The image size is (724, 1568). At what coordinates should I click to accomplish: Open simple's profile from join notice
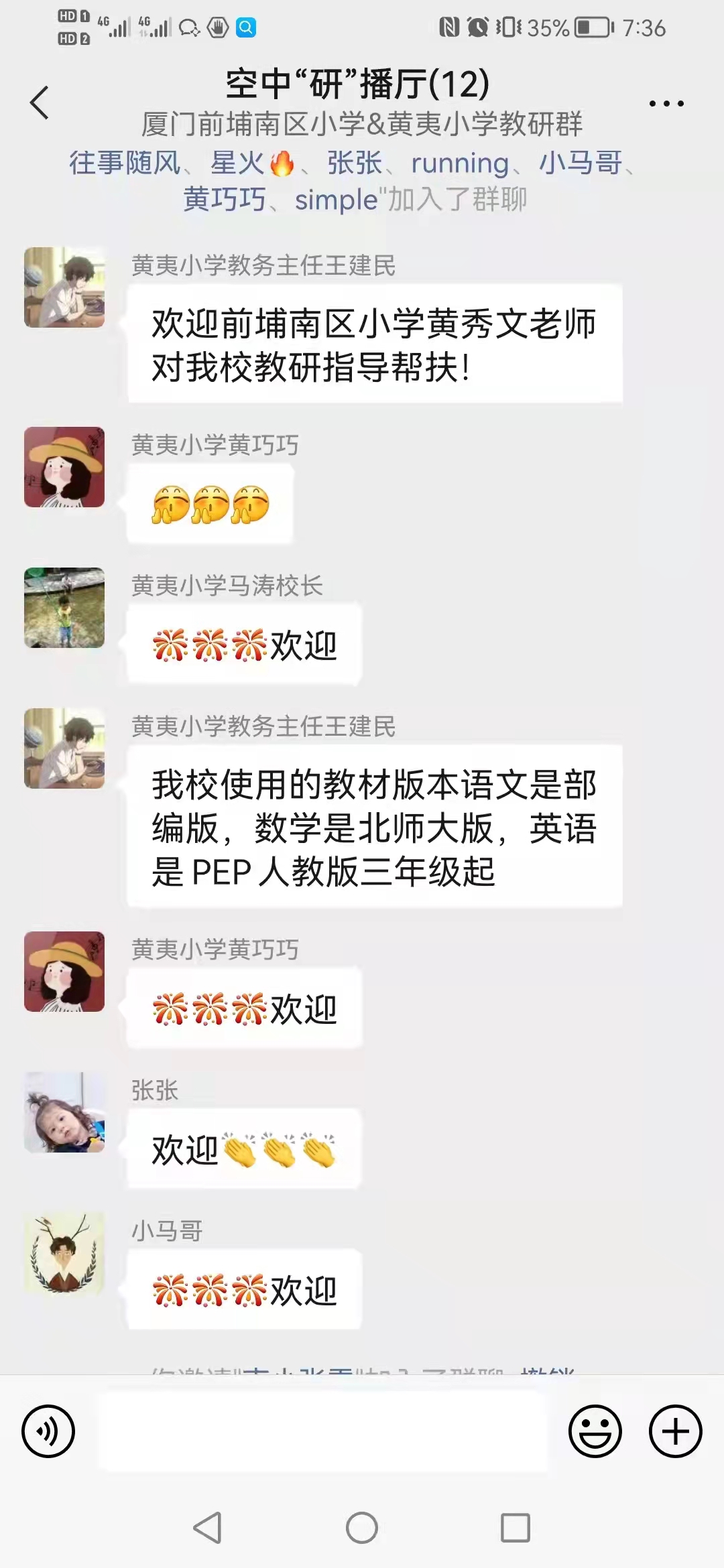tap(336, 200)
